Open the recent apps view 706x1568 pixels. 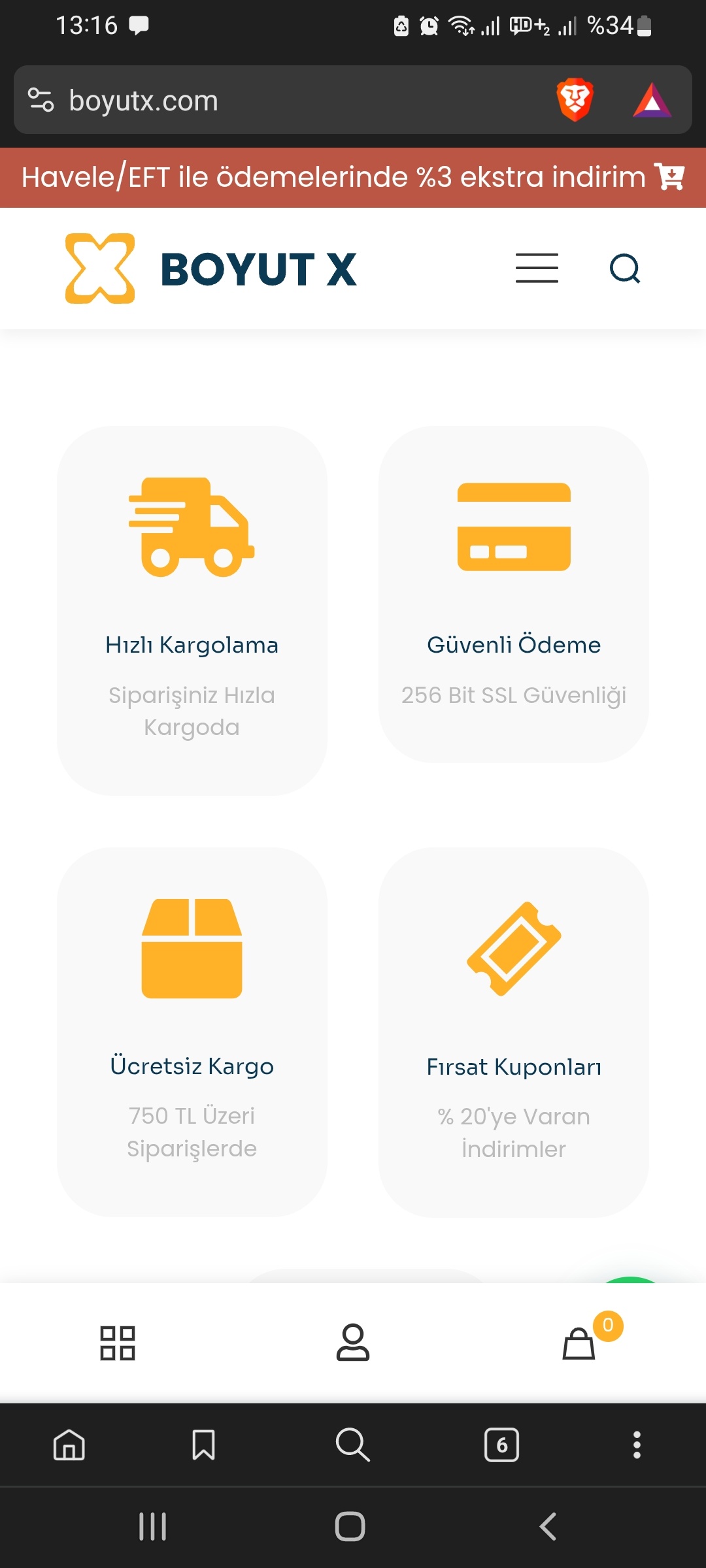click(x=153, y=1526)
